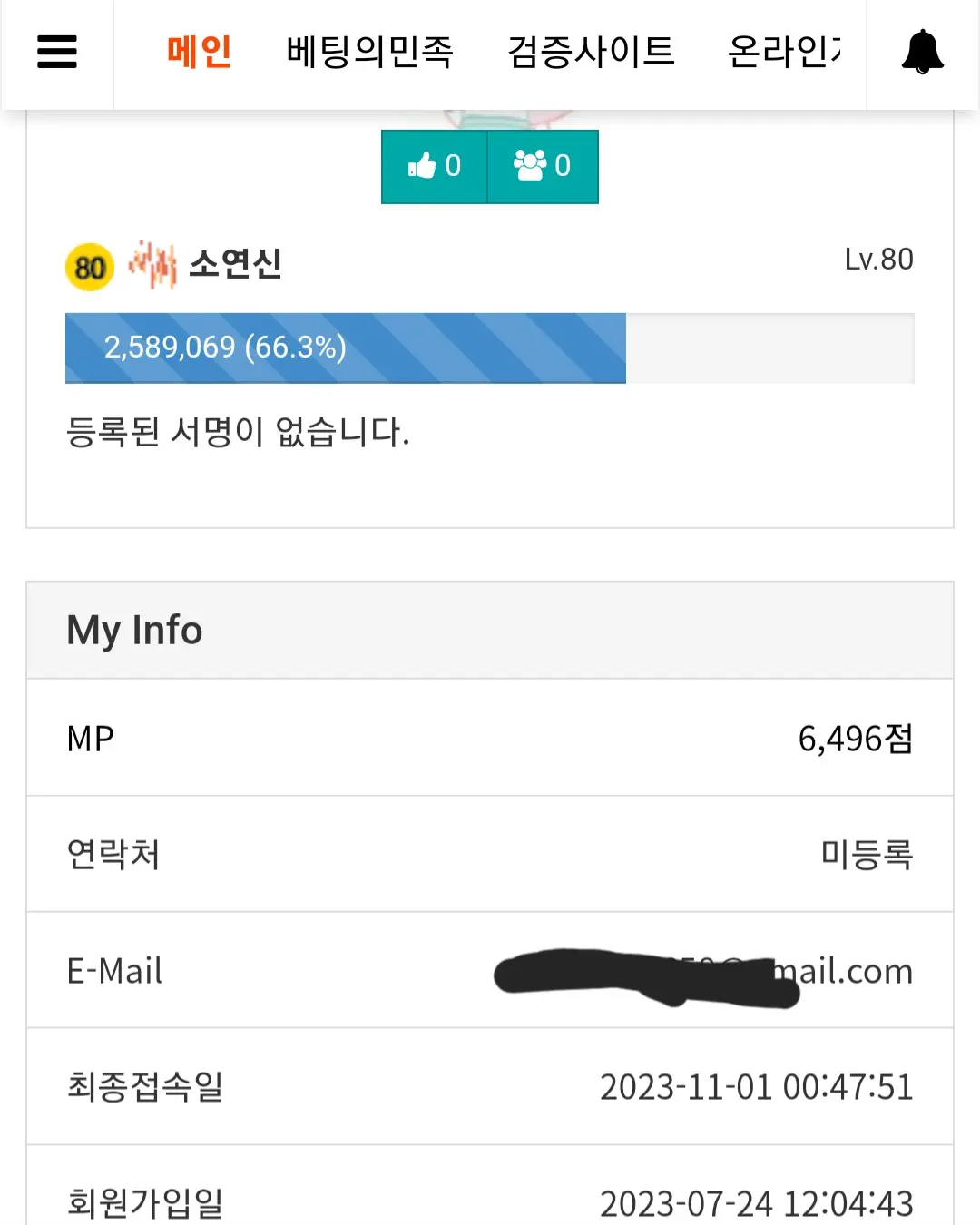Open the notifications bell

click(922, 52)
